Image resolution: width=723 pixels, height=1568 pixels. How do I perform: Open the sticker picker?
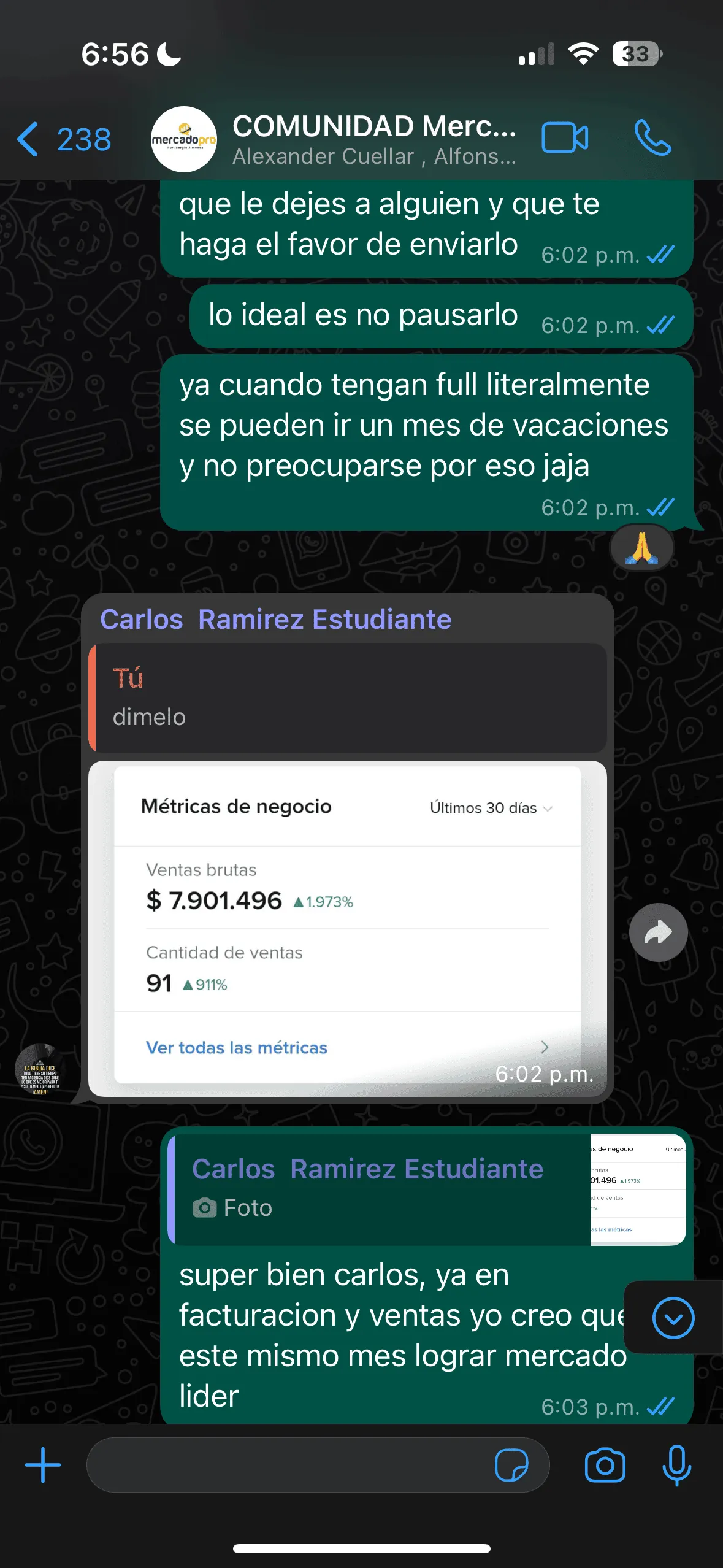(x=511, y=1465)
